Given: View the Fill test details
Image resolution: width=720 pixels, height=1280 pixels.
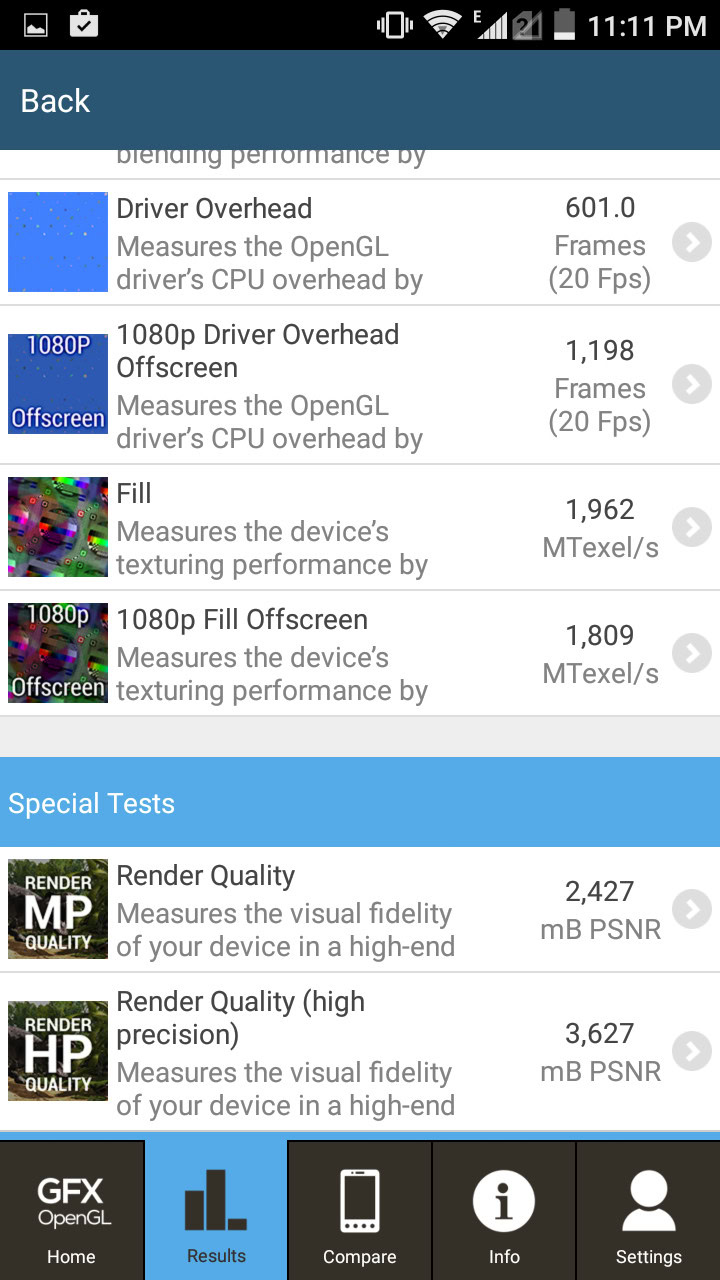Looking at the screenshot, I should point(360,527).
